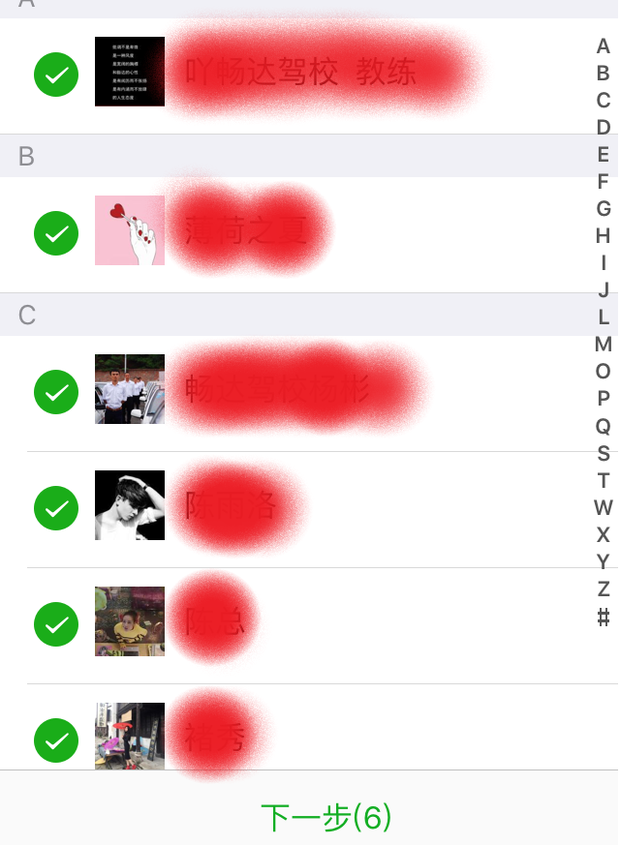
Task: Jump to letter M in index
Action: point(603,345)
